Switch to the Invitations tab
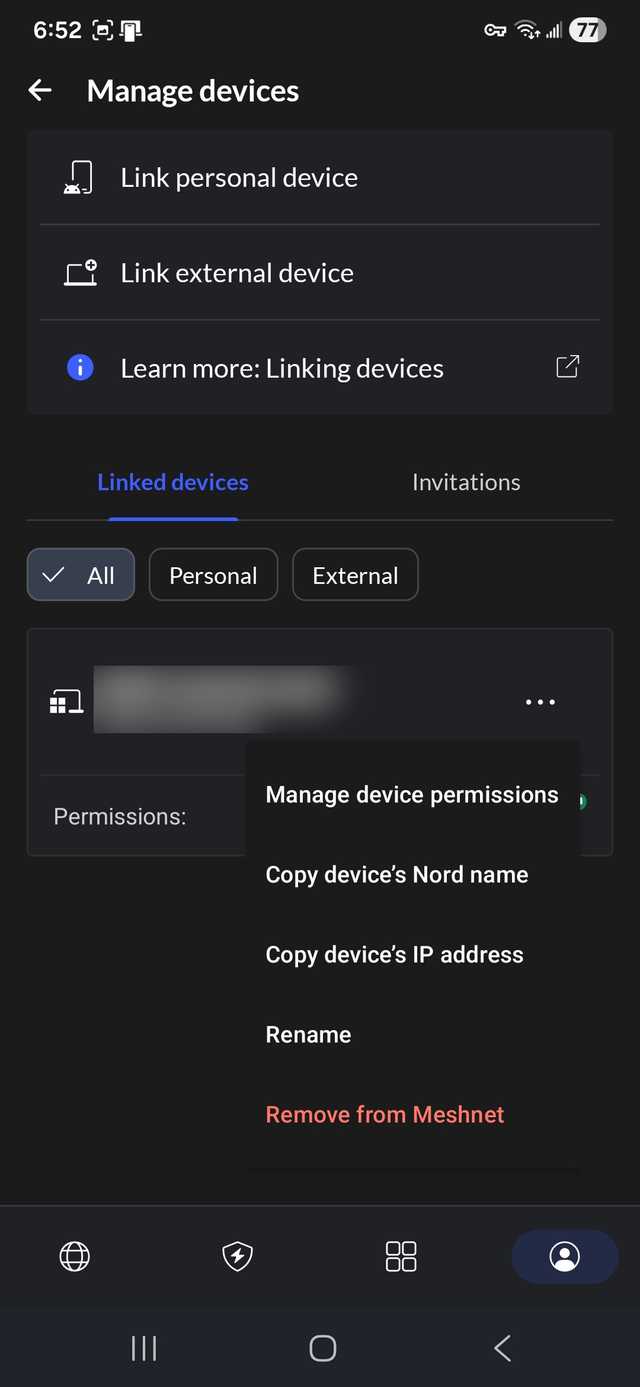The image size is (640, 1387). coord(466,482)
